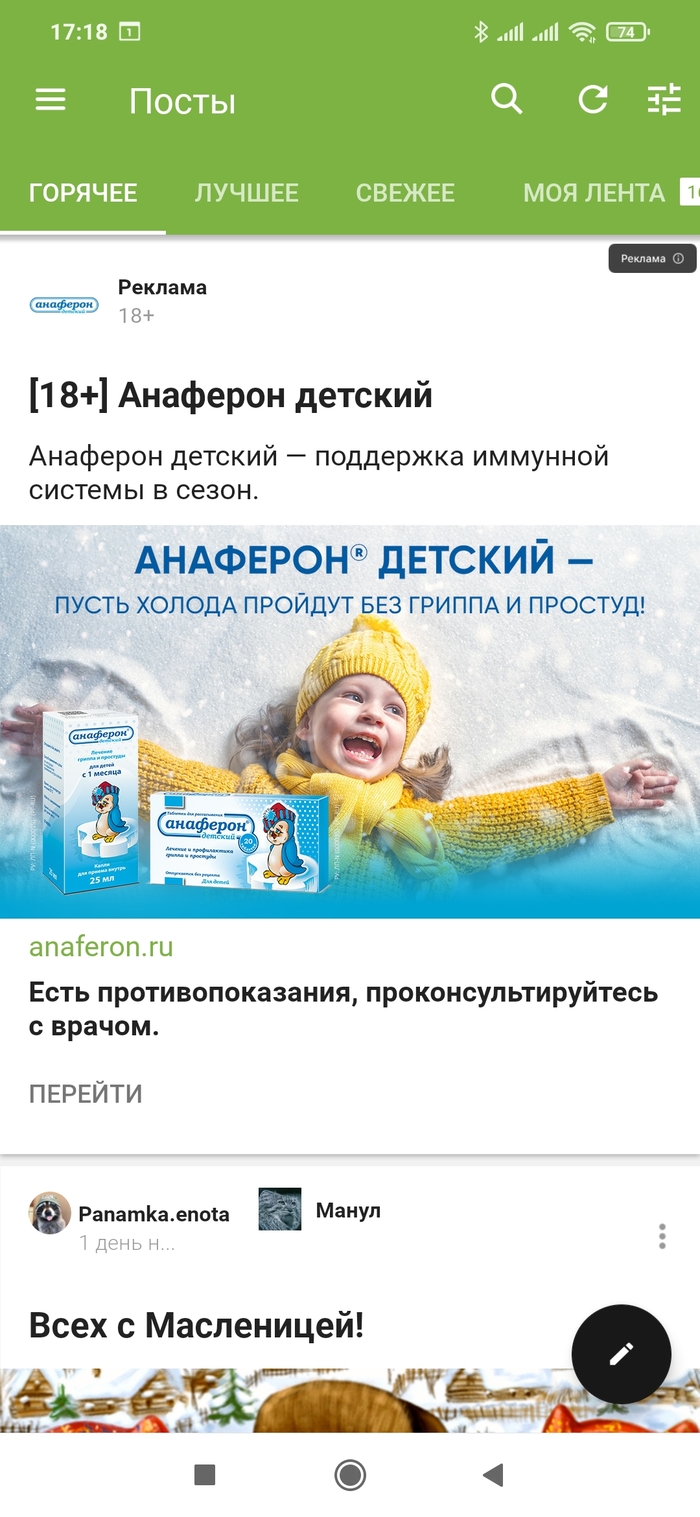Switch to the ЛУЧШЕЕ tab

pos(246,193)
